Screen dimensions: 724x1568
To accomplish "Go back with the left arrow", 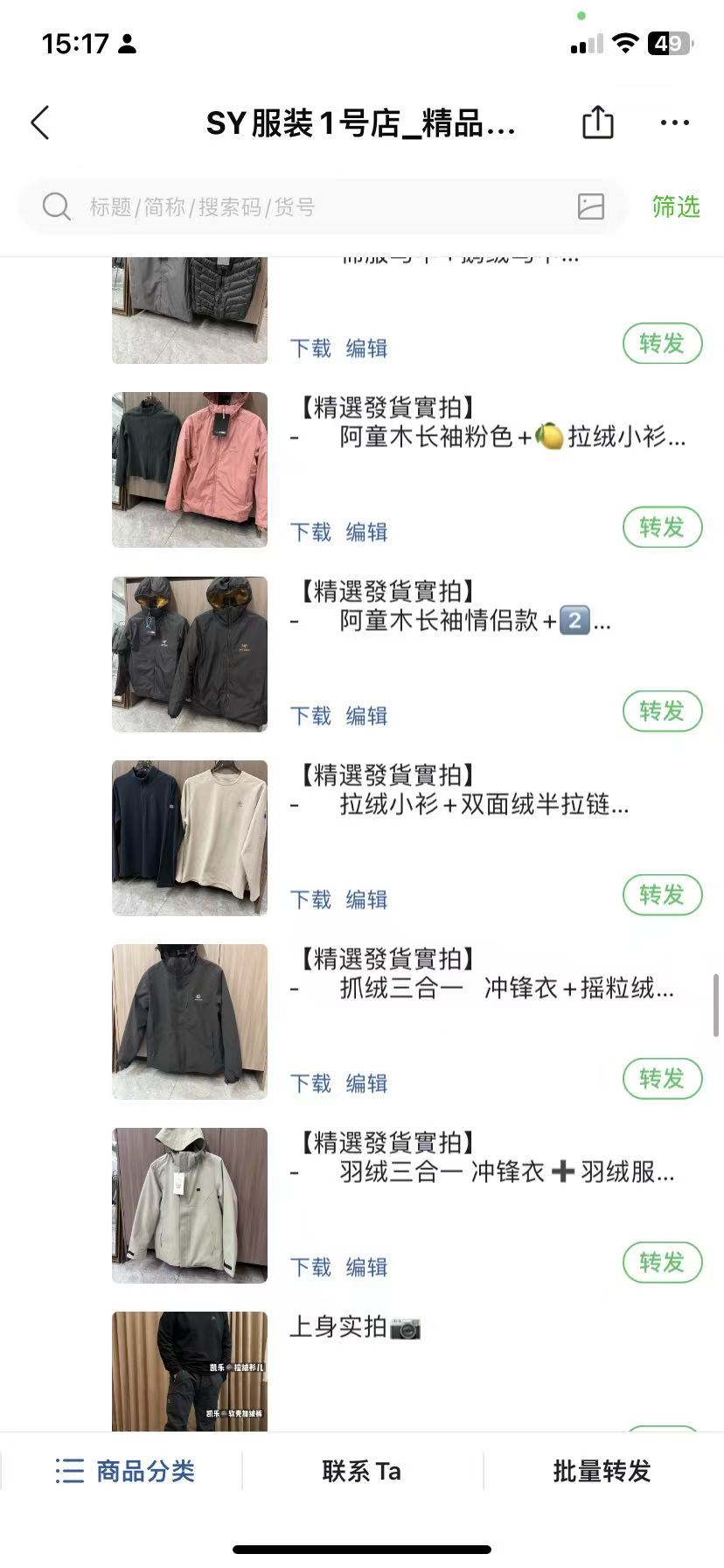I will pos(40,123).
